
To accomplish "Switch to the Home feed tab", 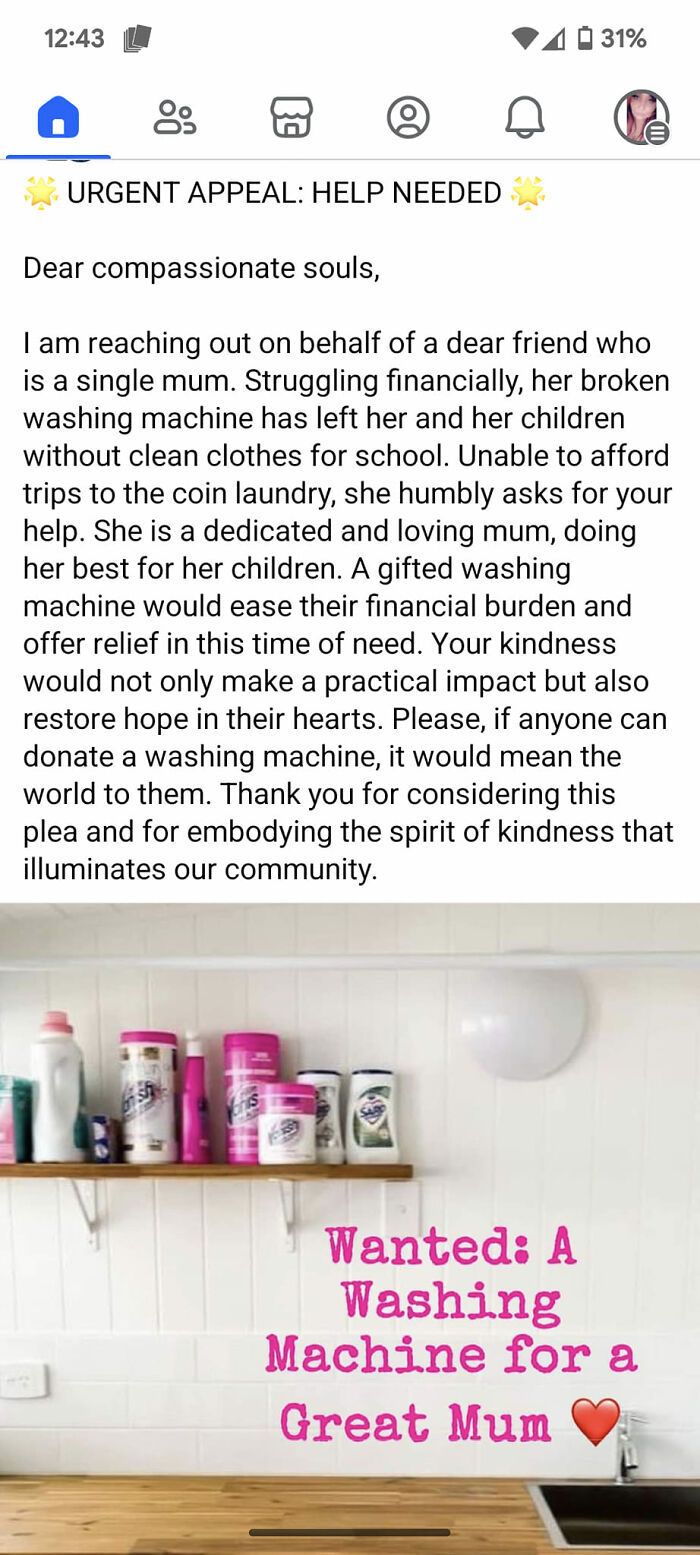I will point(58,118).
